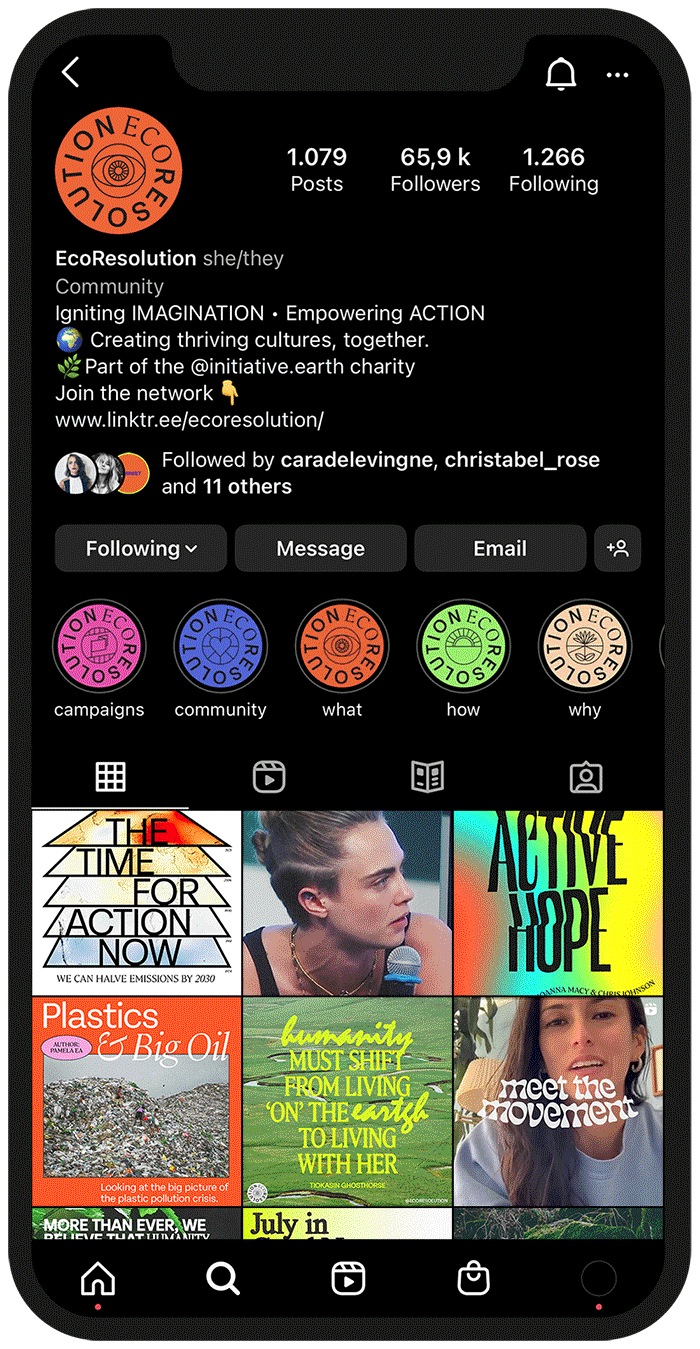This screenshot has width=700, height=1349.
Task: Open the 'why' story highlight
Action: 585,646
